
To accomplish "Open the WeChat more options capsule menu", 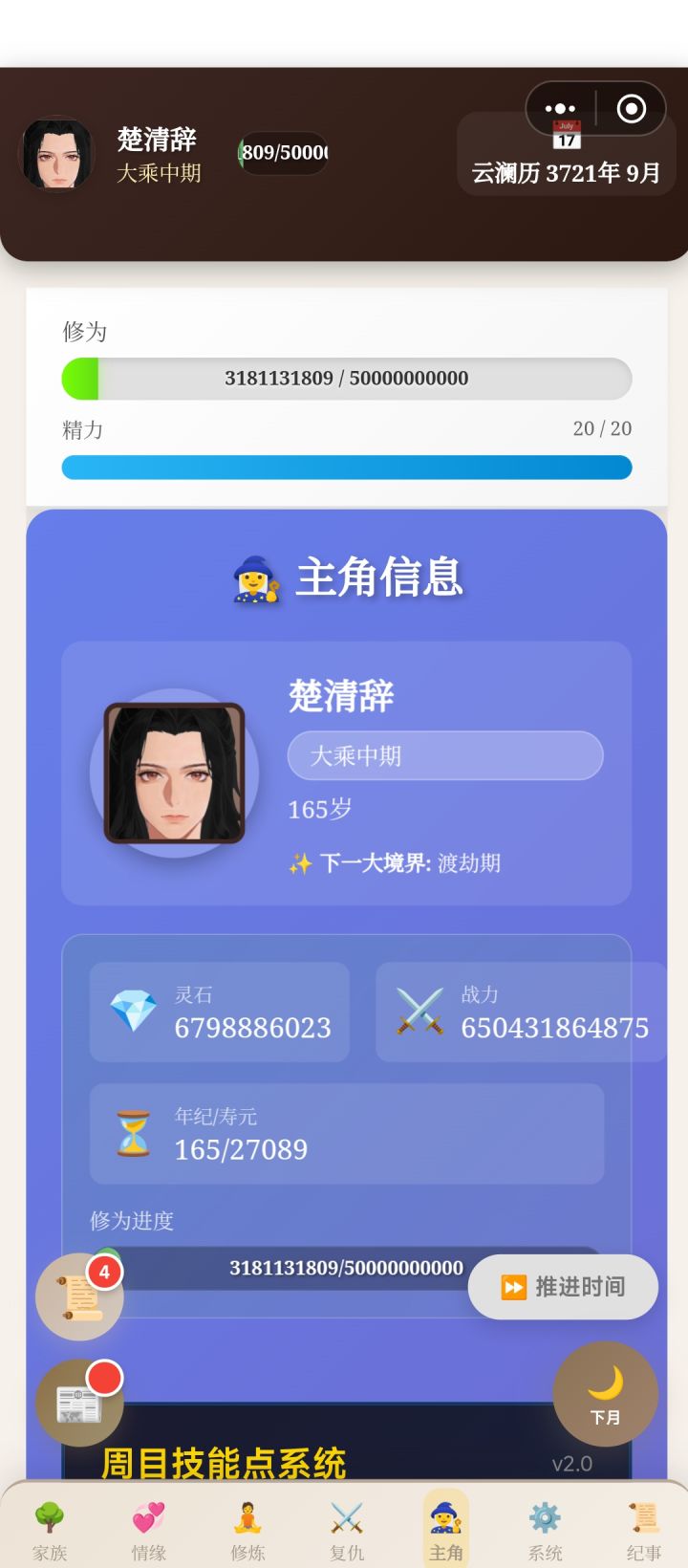I will point(559,109).
